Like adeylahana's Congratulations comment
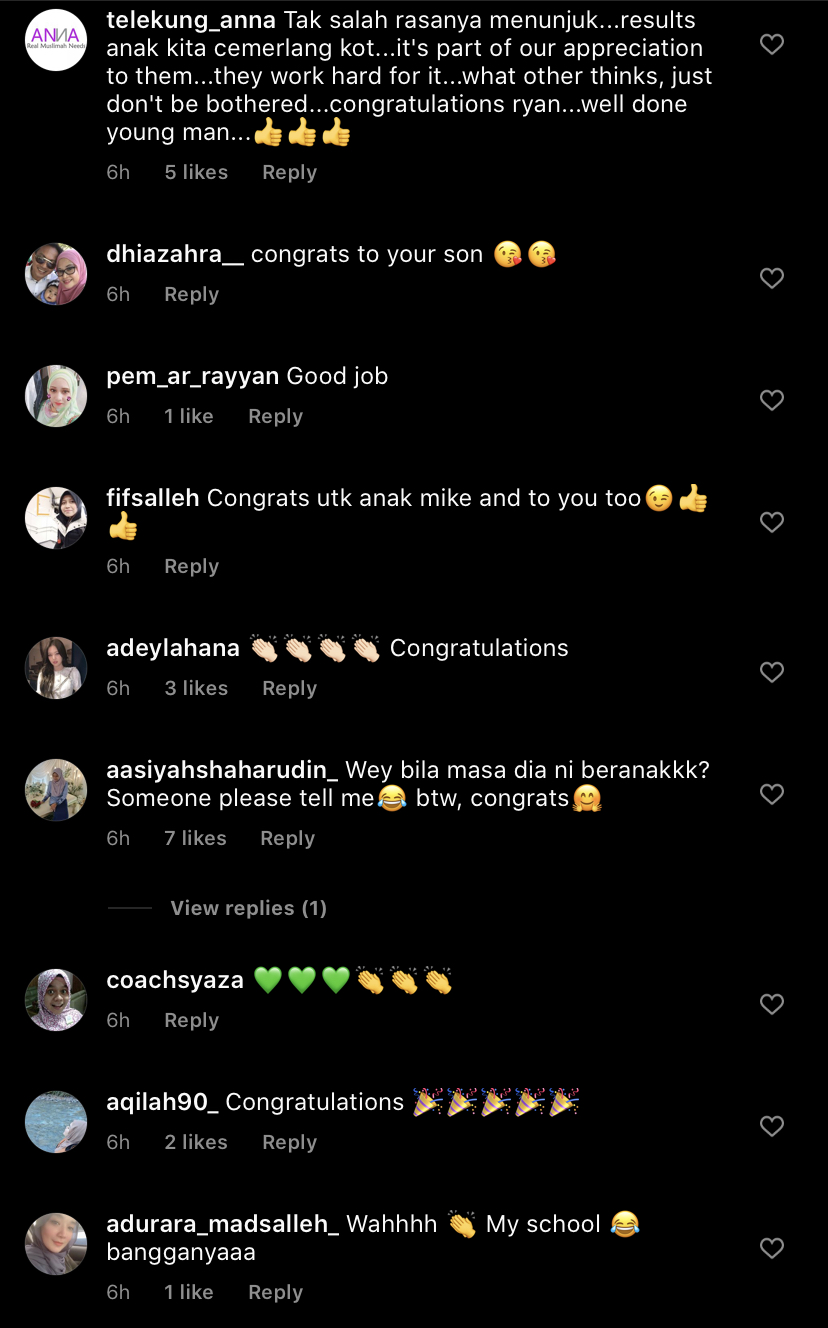Image resolution: width=828 pixels, height=1328 pixels. pyautogui.click(x=772, y=673)
